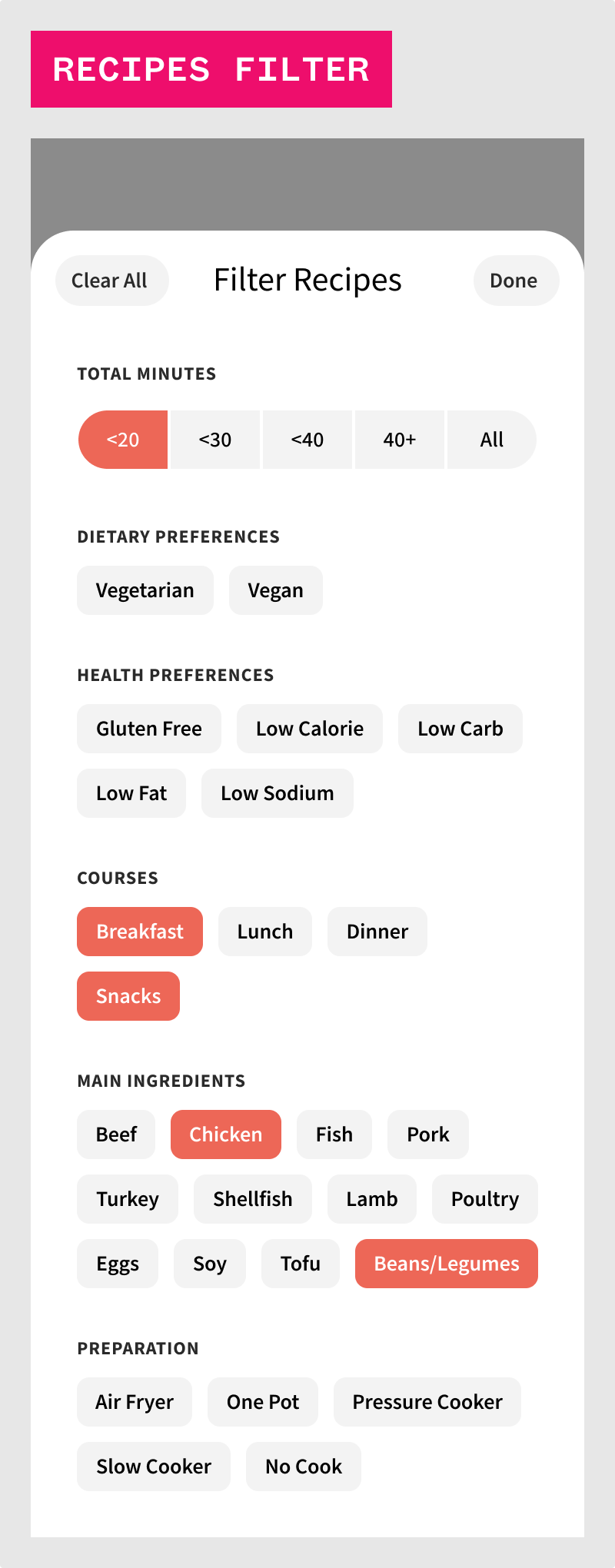The width and height of the screenshot is (615, 1568).
Task: Select the <30 minutes option
Action: (x=215, y=440)
